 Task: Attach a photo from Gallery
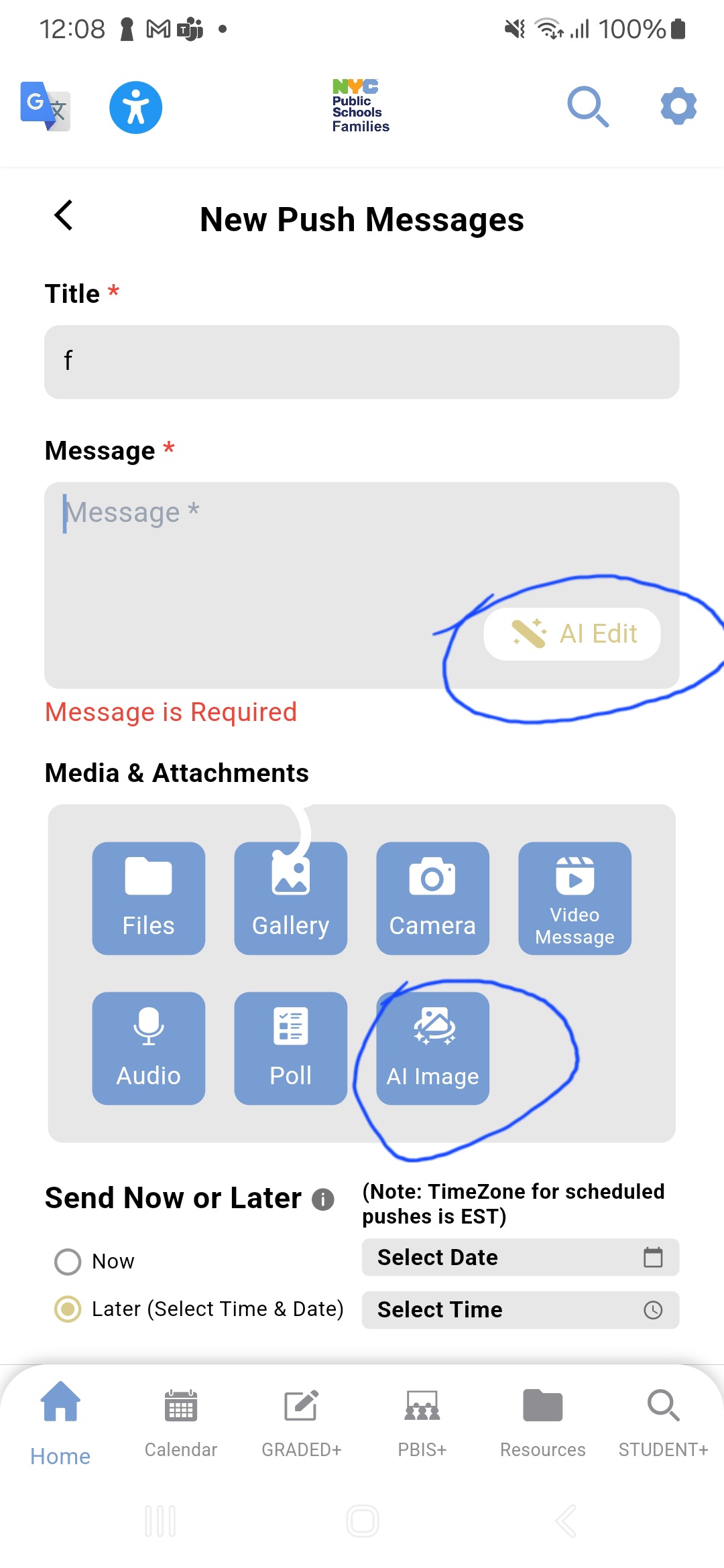point(291,898)
